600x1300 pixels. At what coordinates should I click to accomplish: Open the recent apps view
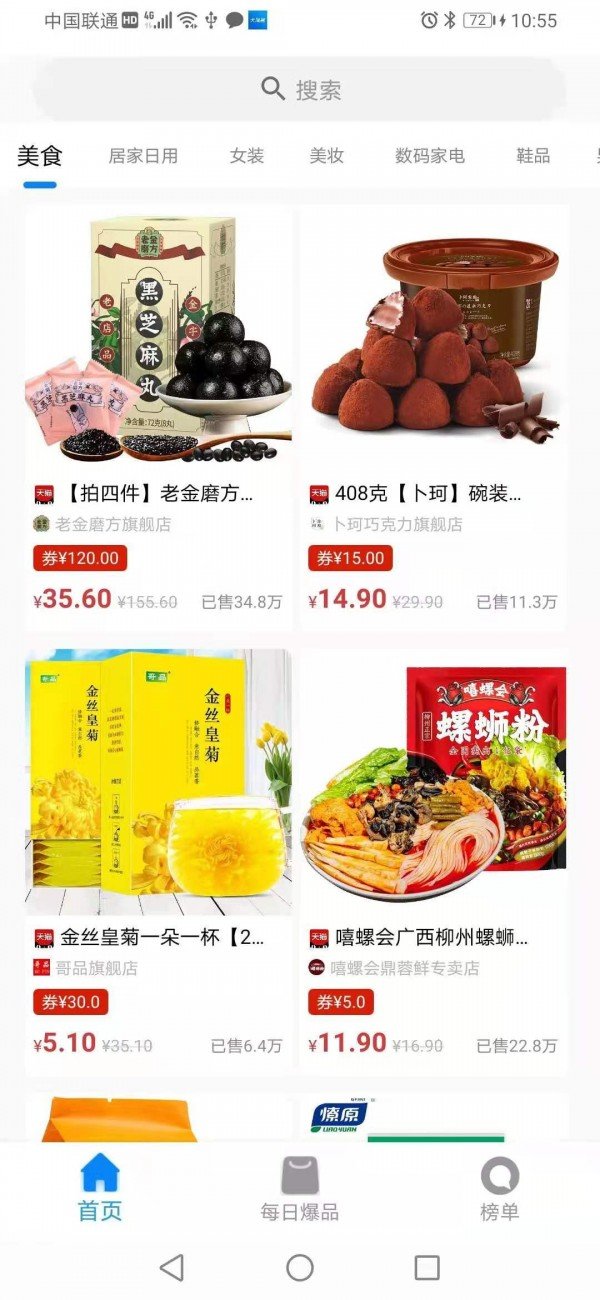427,1268
